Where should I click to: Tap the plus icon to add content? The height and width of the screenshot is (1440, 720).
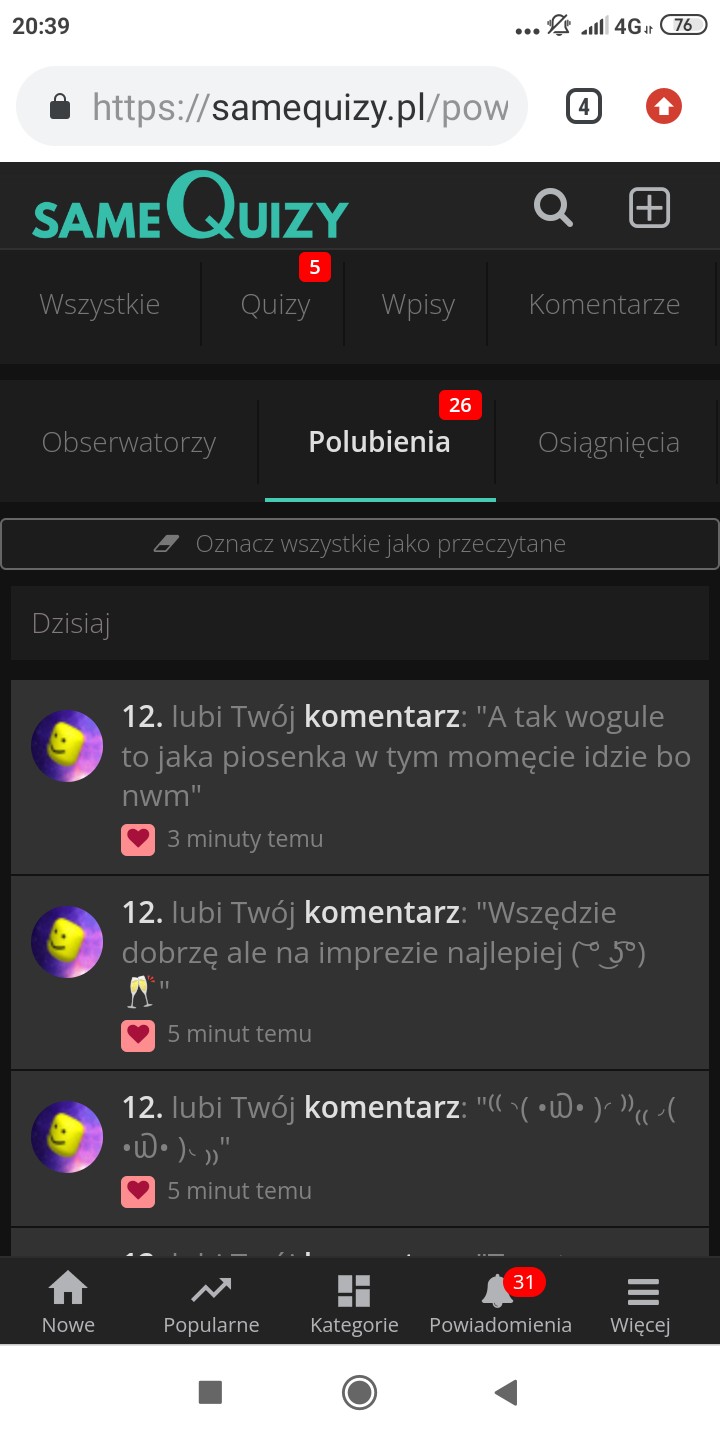coord(649,208)
